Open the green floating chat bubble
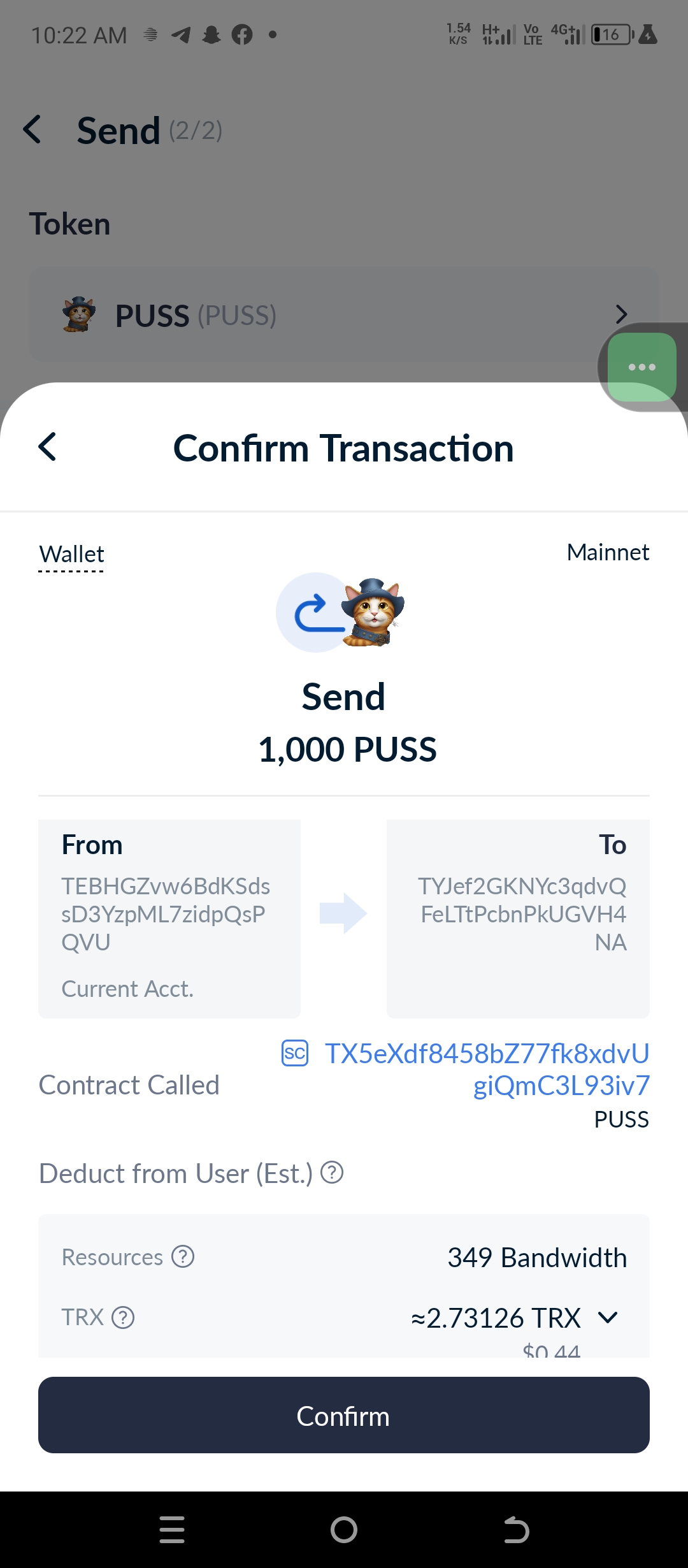 coord(641,367)
